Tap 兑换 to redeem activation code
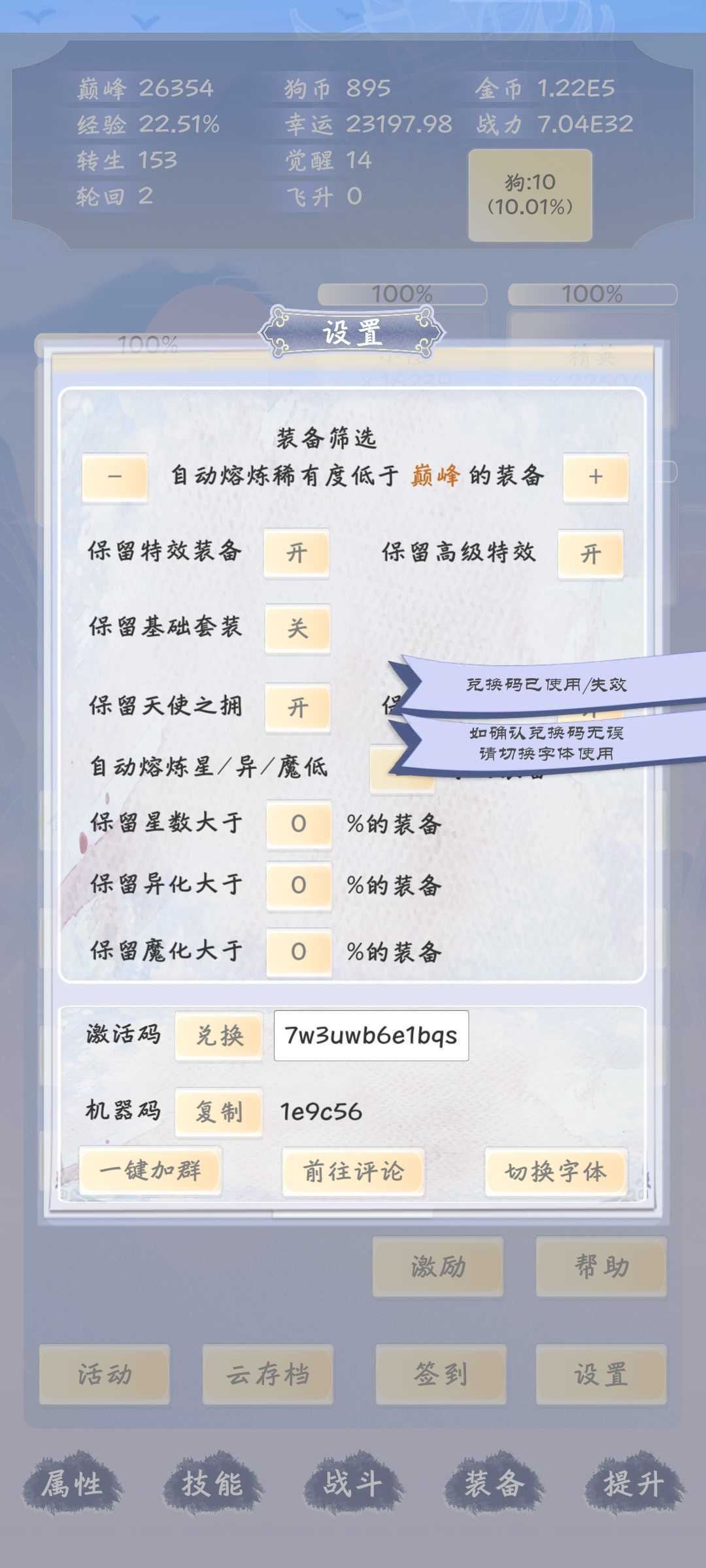706x1568 pixels. (219, 1036)
